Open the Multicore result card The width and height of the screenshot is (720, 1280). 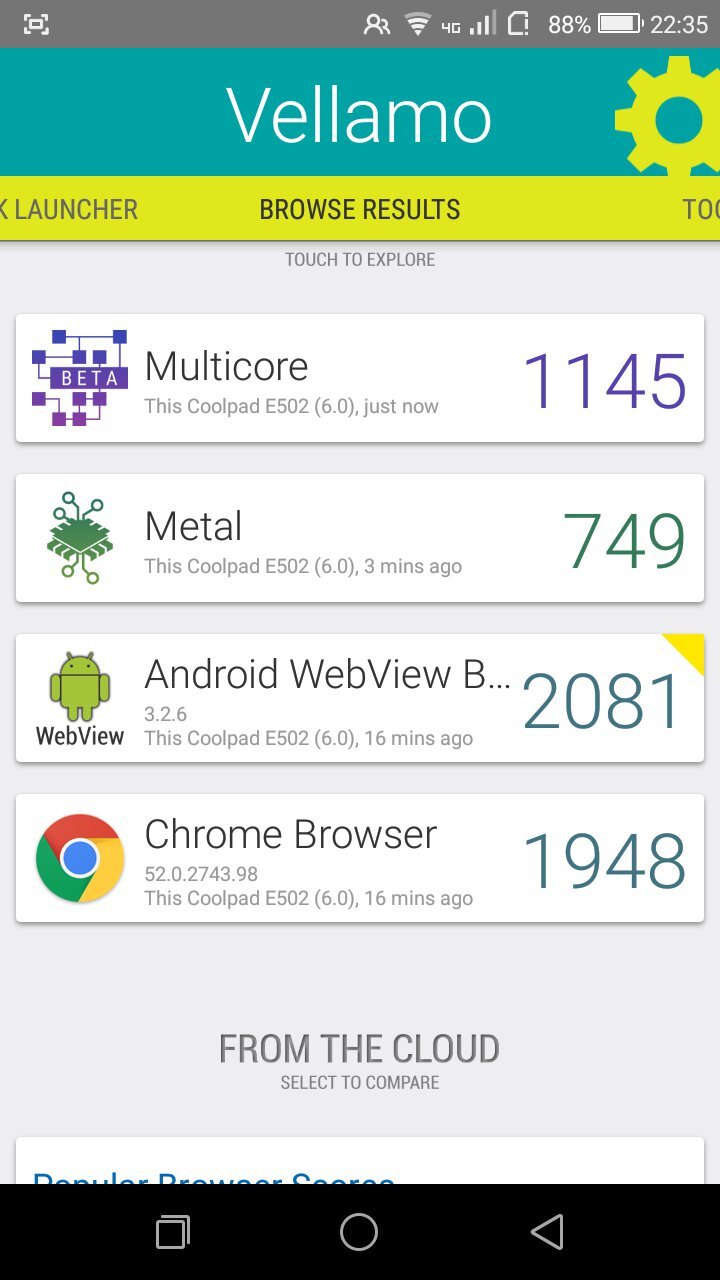(x=360, y=379)
